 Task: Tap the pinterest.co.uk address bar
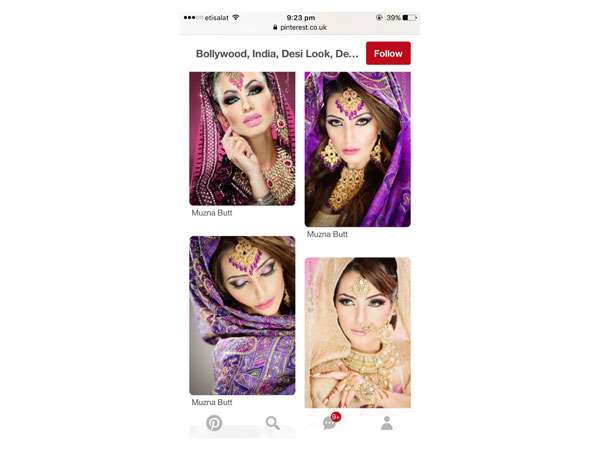click(300, 28)
